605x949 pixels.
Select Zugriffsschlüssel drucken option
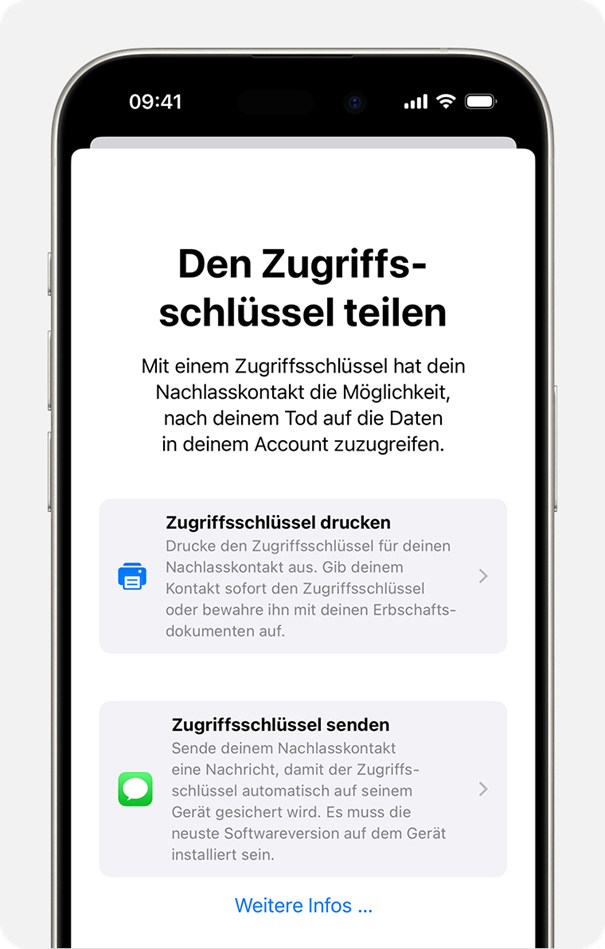[302, 576]
